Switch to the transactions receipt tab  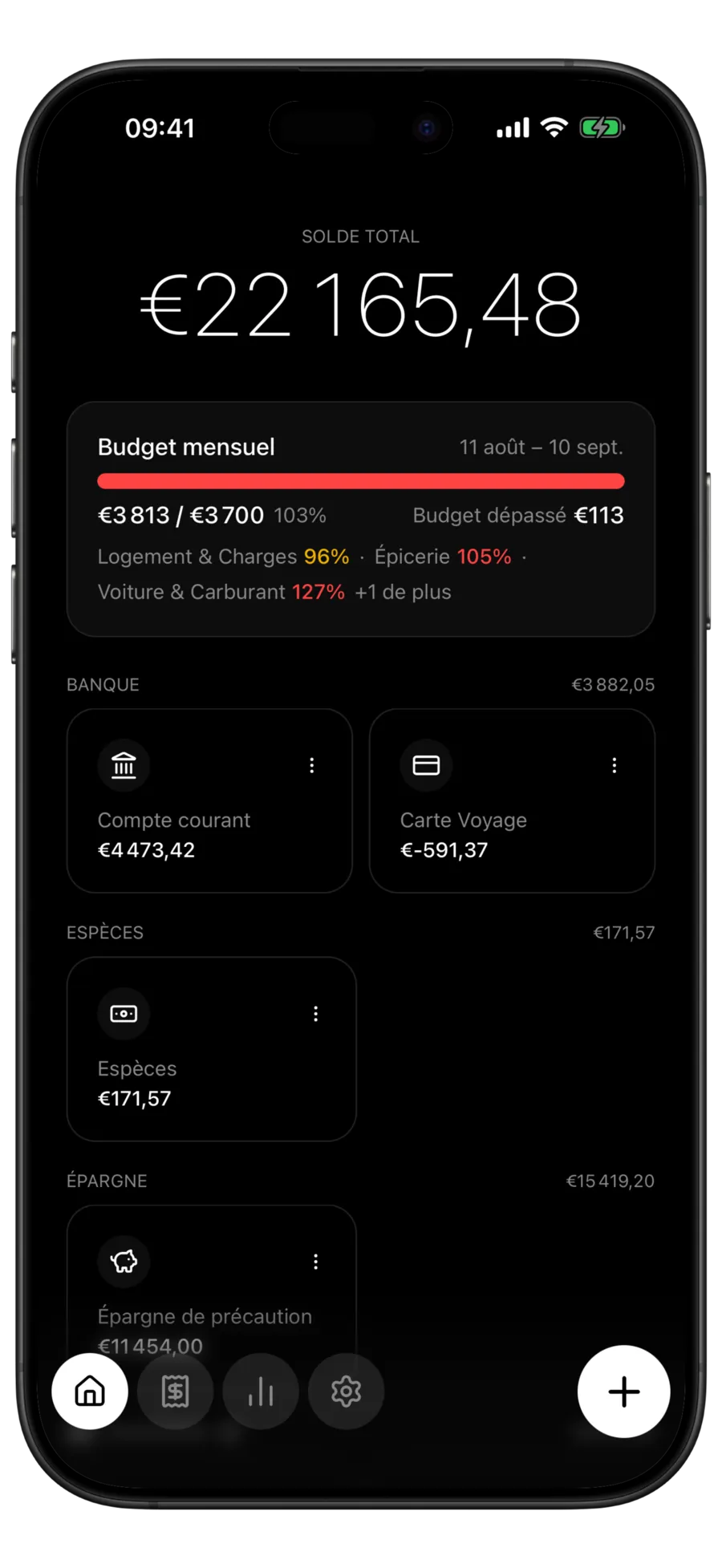pos(175,1392)
